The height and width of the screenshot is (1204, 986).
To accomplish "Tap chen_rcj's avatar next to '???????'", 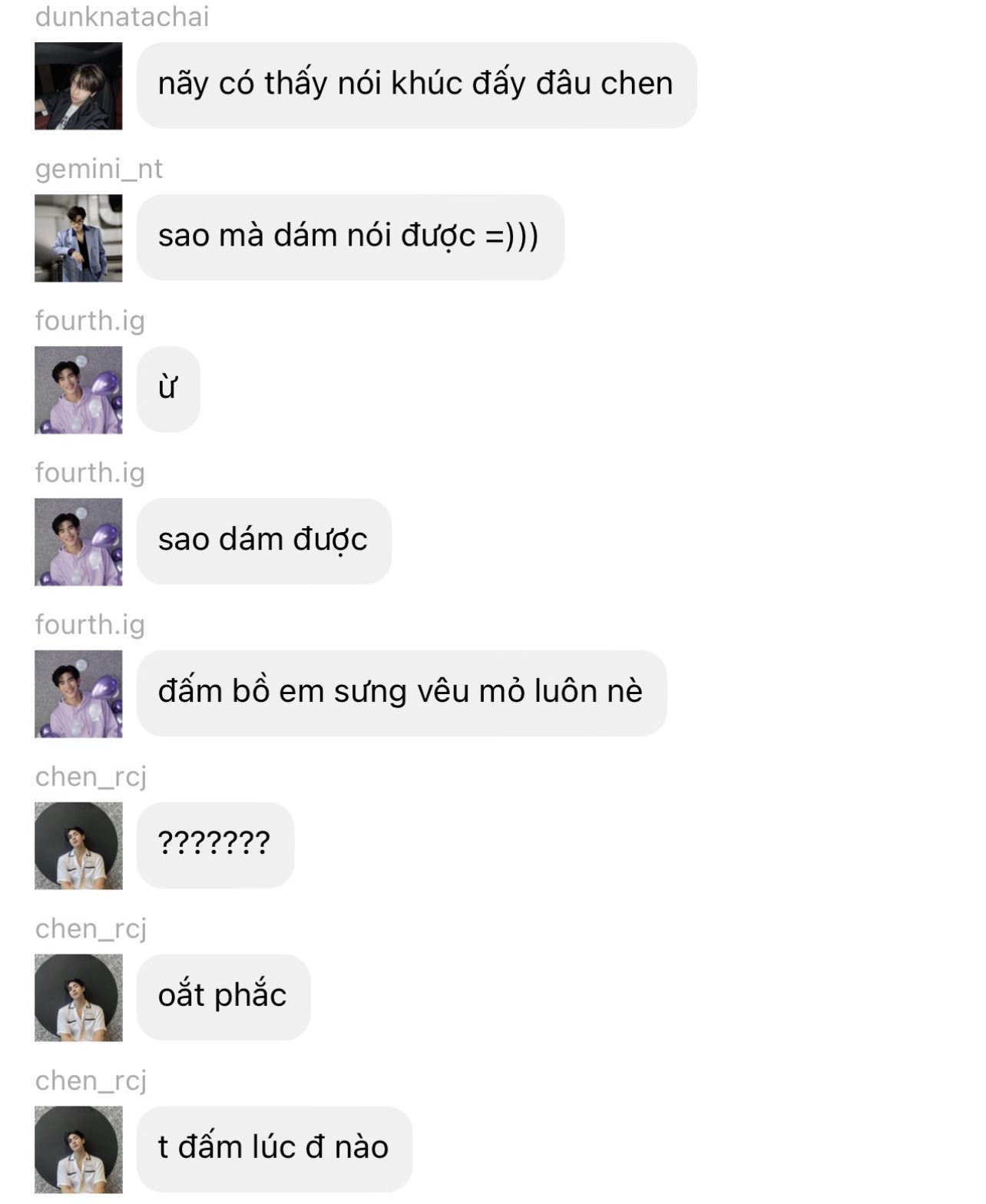I will tap(78, 846).
